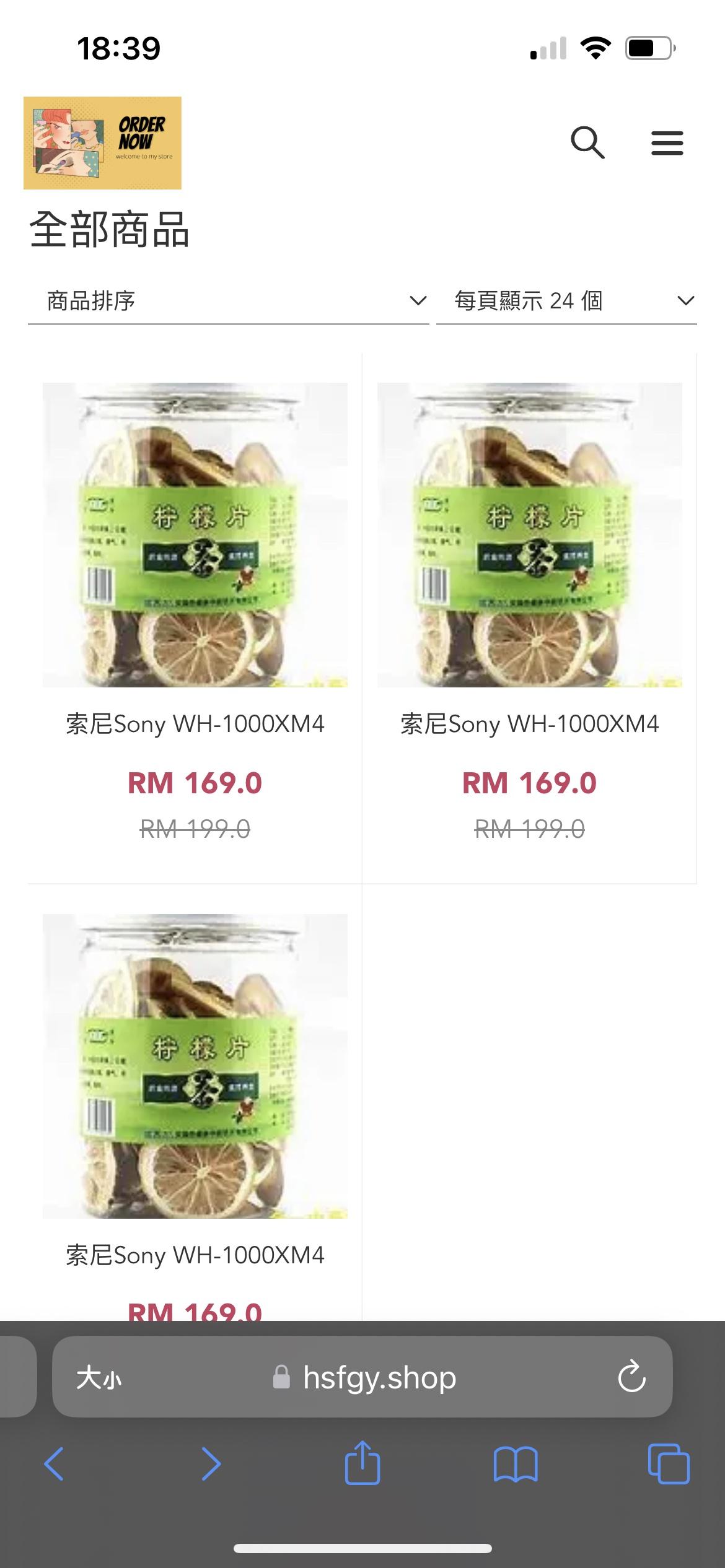Share this page

362,1463
